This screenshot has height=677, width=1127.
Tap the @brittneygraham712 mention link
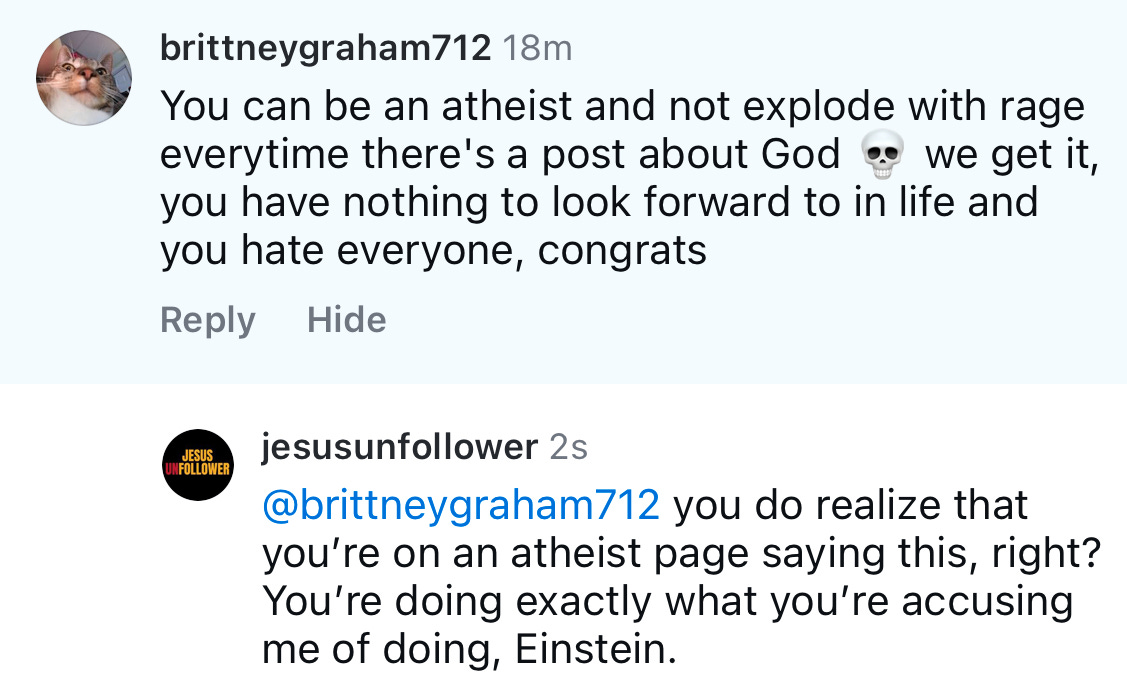460,506
